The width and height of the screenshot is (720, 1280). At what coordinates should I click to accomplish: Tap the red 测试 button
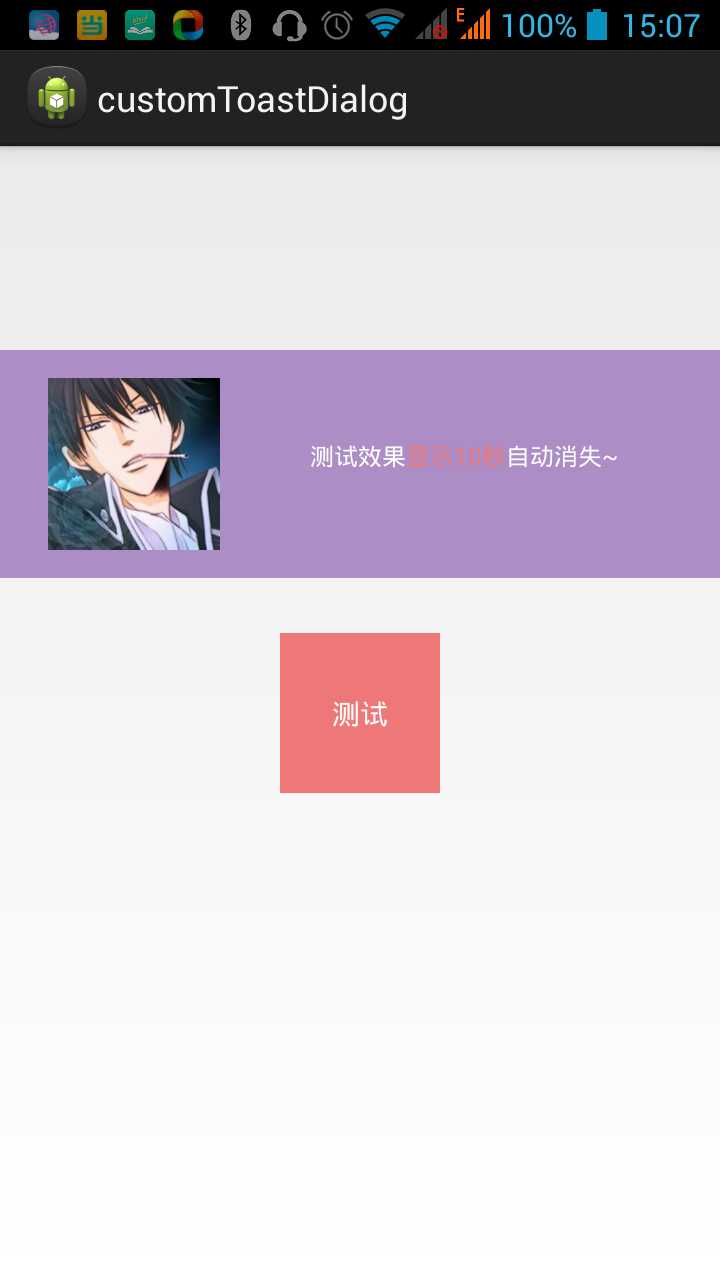(x=360, y=713)
